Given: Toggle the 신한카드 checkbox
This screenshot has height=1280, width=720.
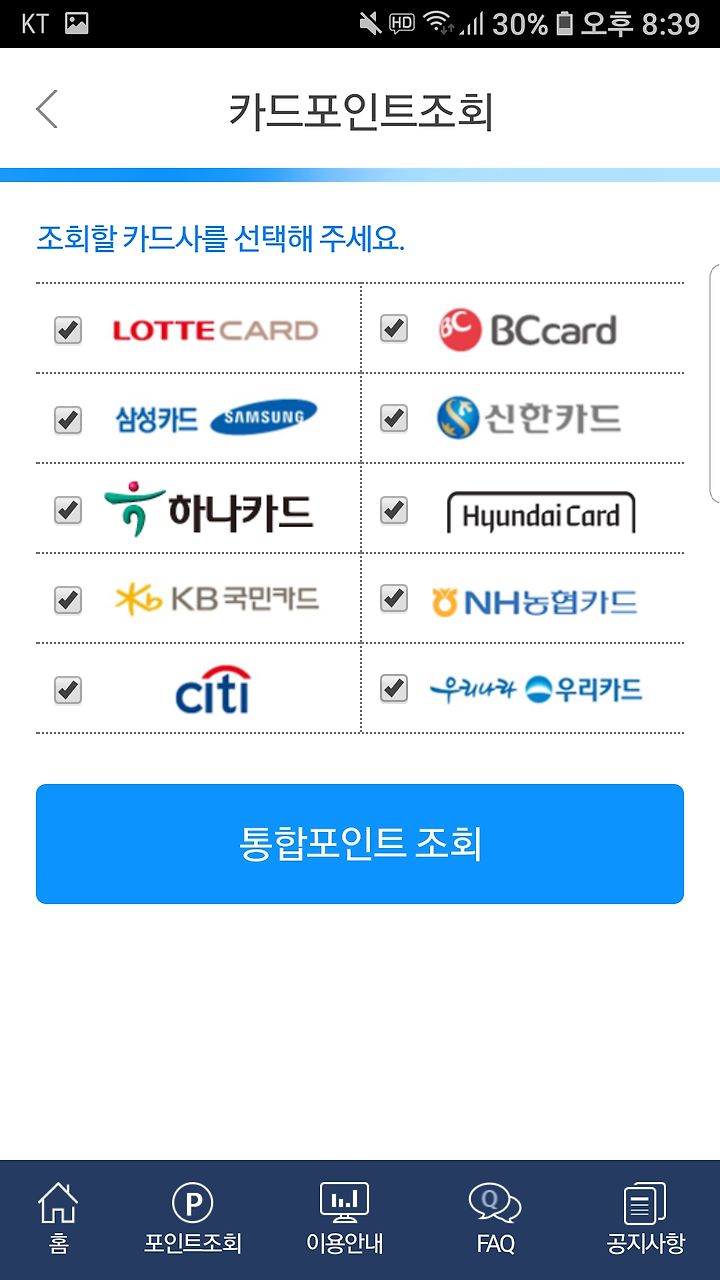Looking at the screenshot, I should pyautogui.click(x=394, y=419).
